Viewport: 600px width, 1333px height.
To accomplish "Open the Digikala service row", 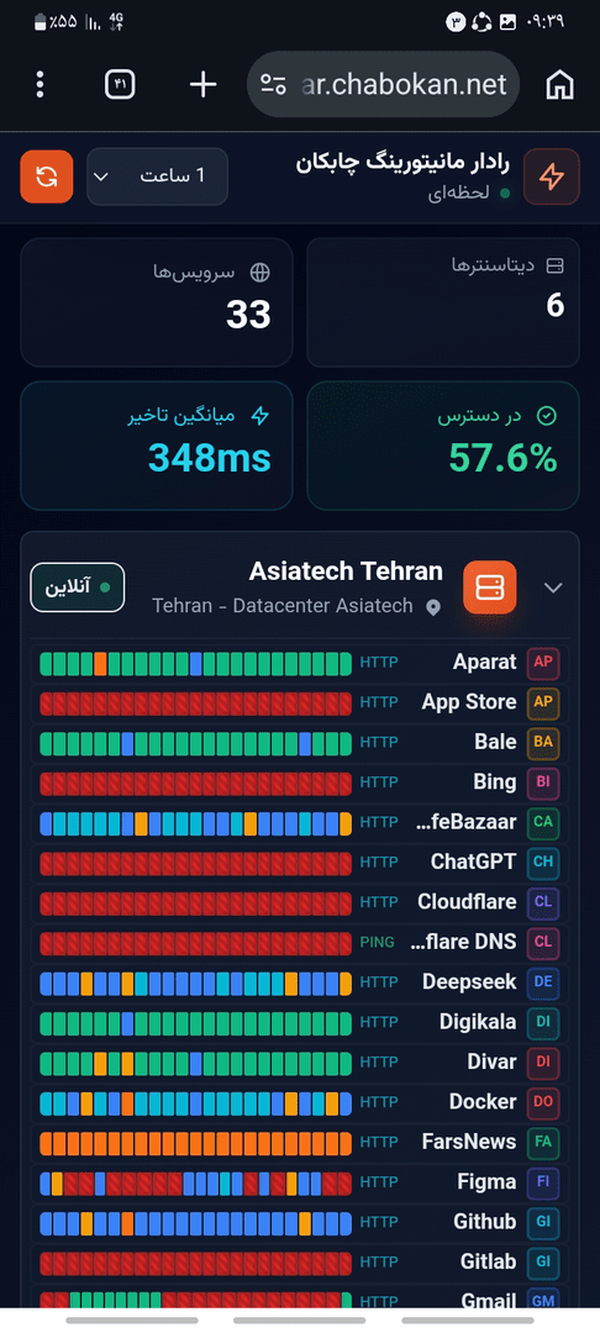I will coord(300,1022).
